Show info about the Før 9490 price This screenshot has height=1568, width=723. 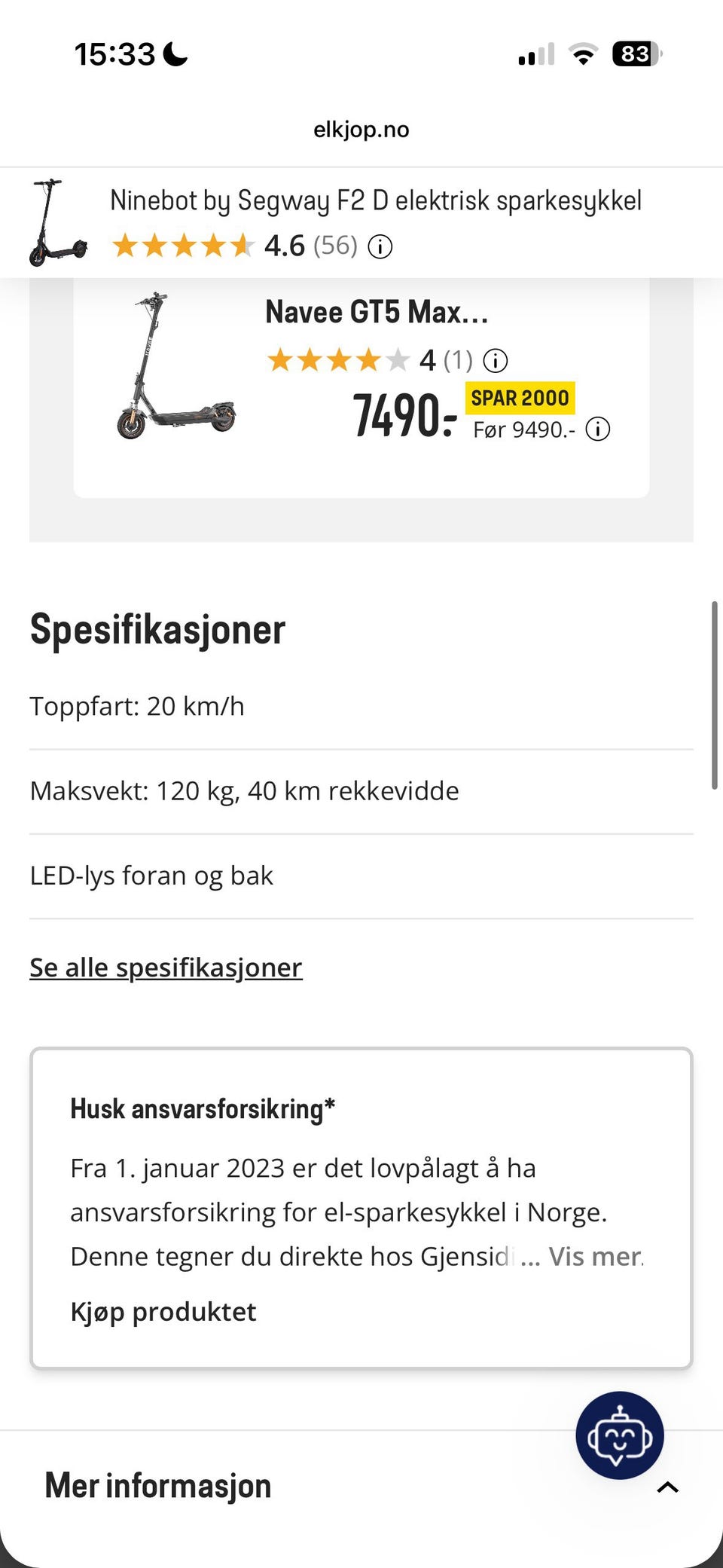(x=598, y=429)
